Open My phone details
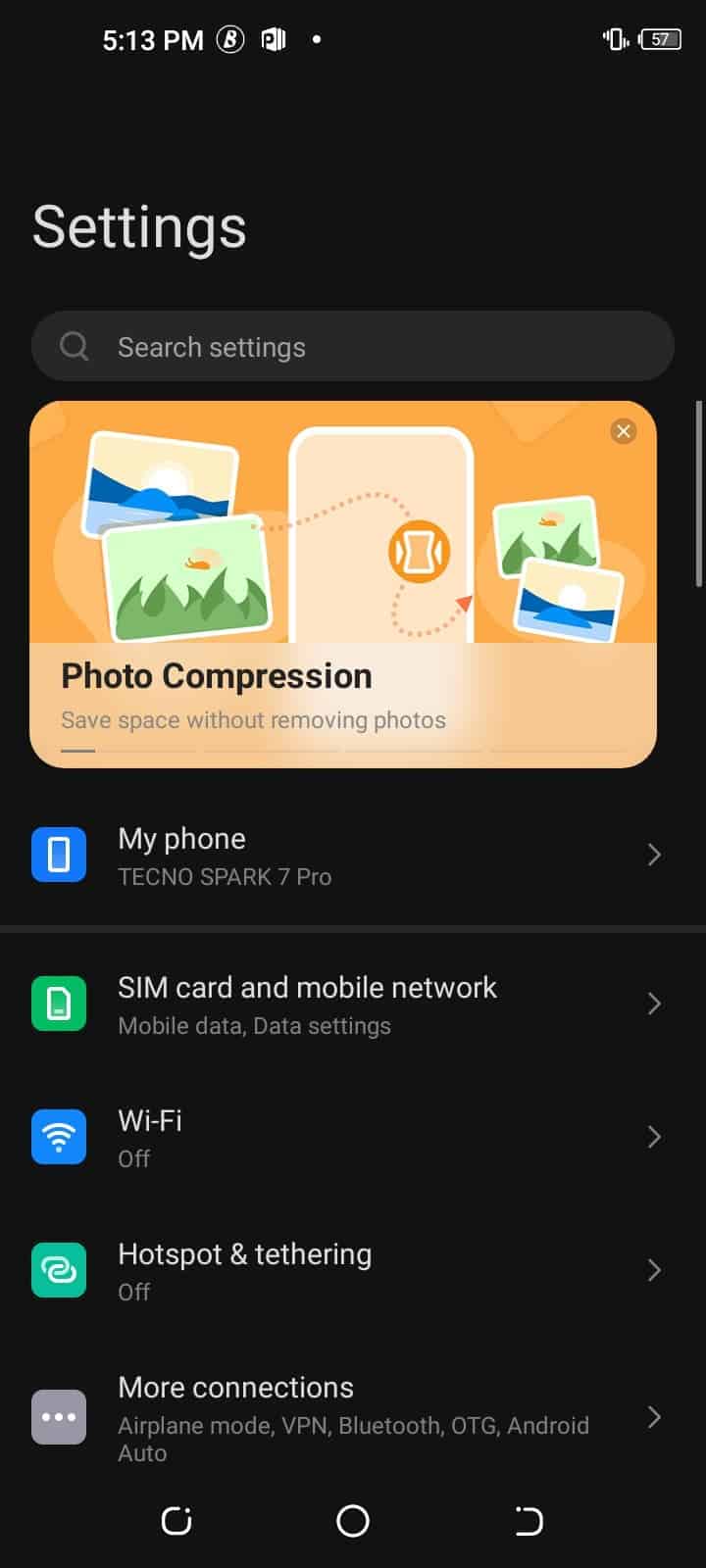706x1568 pixels. [353, 856]
